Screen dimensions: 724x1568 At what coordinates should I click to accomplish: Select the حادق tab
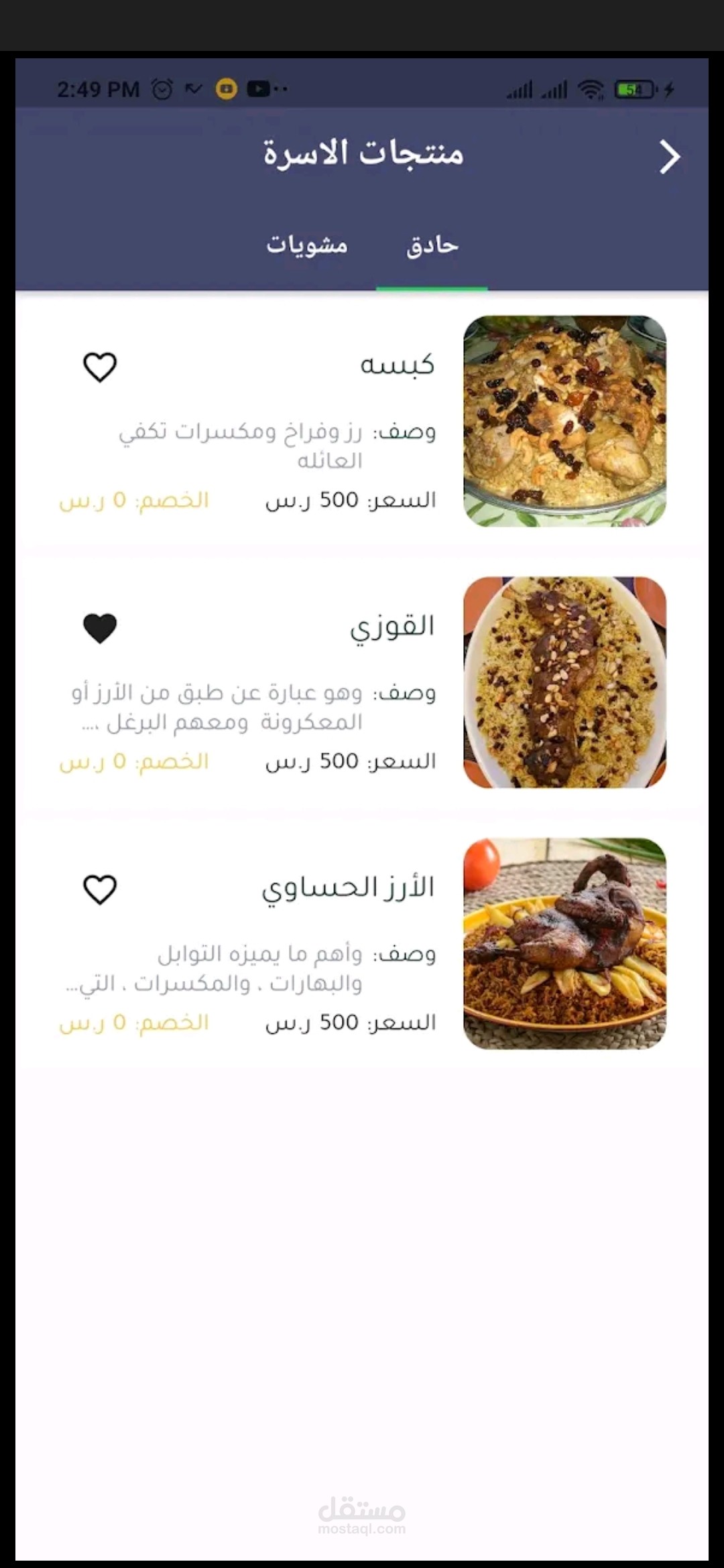pos(432,246)
